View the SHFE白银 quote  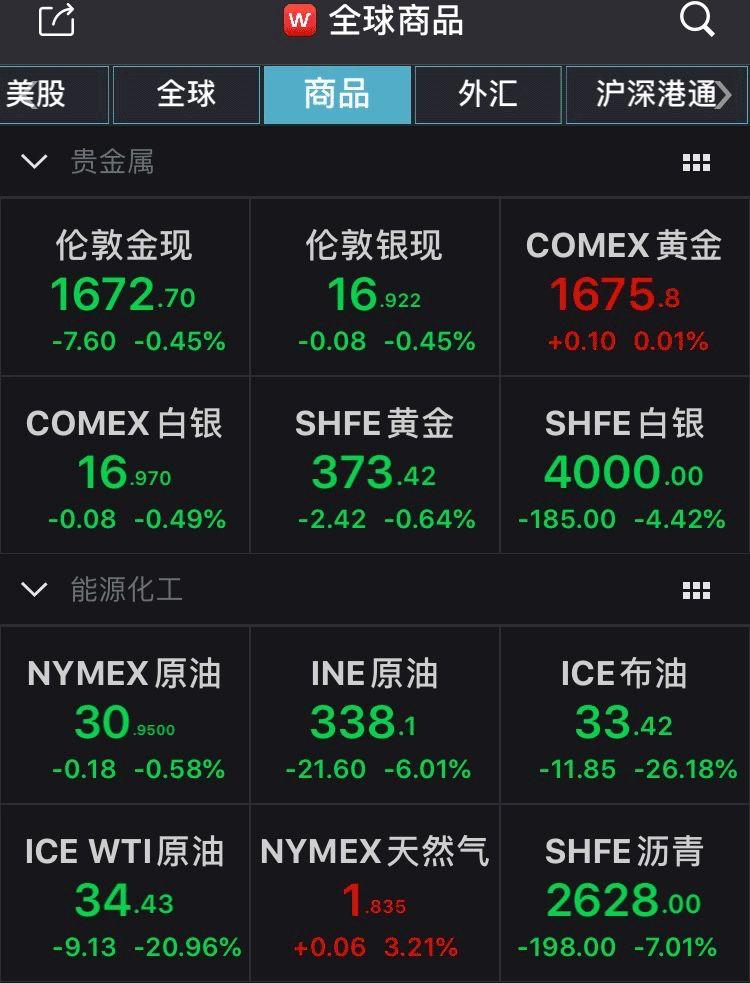point(625,465)
